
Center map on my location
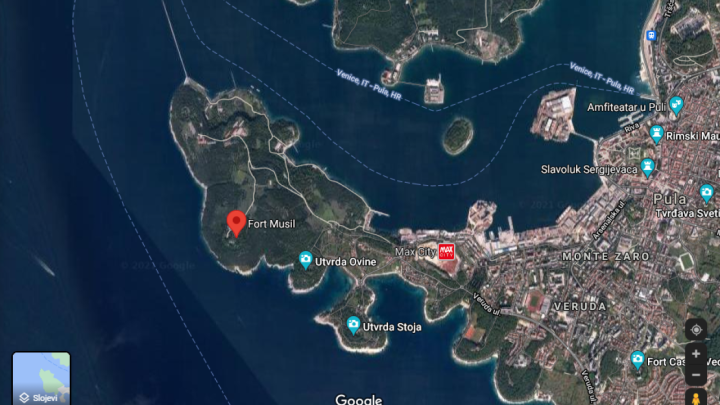pyautogui.click(x=696, y=329)
